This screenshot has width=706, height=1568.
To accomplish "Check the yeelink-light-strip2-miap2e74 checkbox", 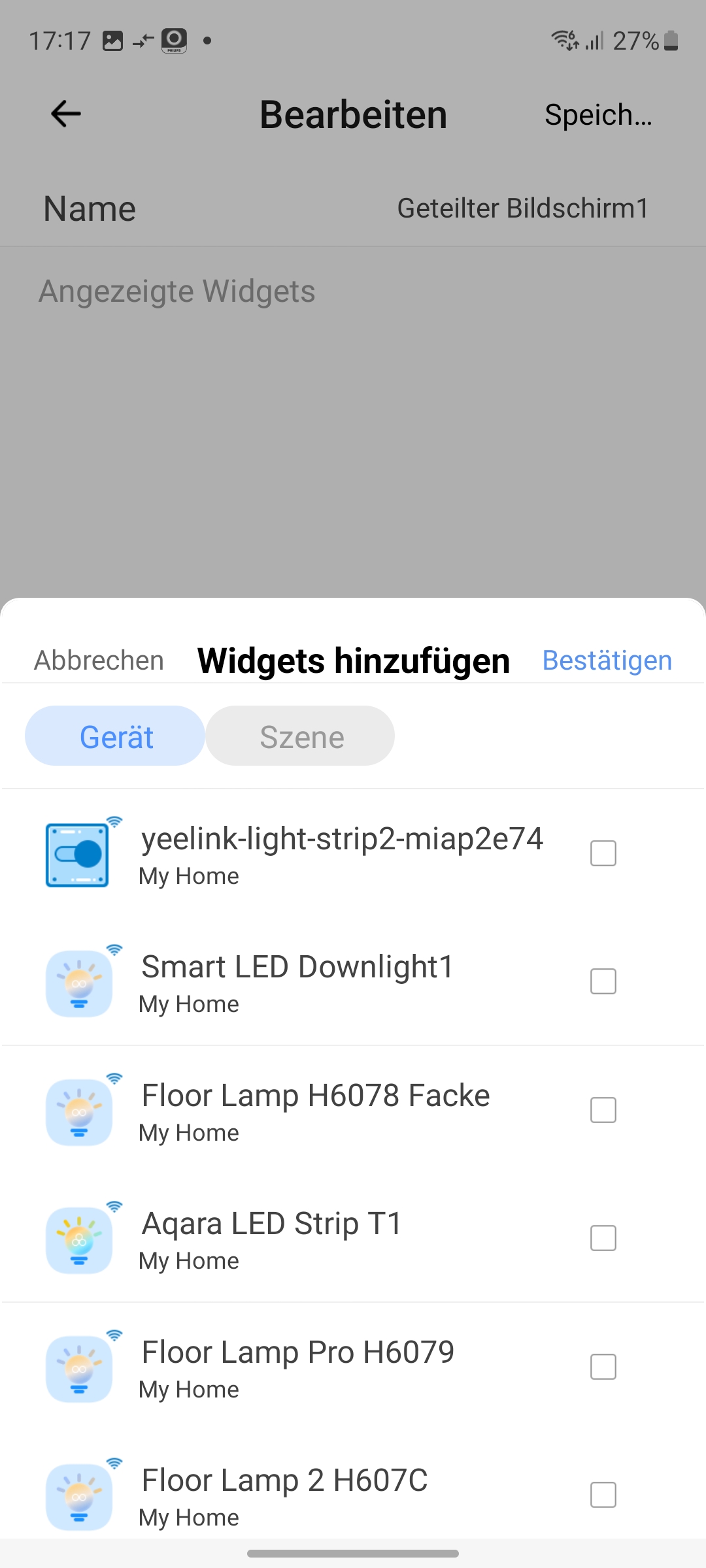I will [x=603, y=853].
